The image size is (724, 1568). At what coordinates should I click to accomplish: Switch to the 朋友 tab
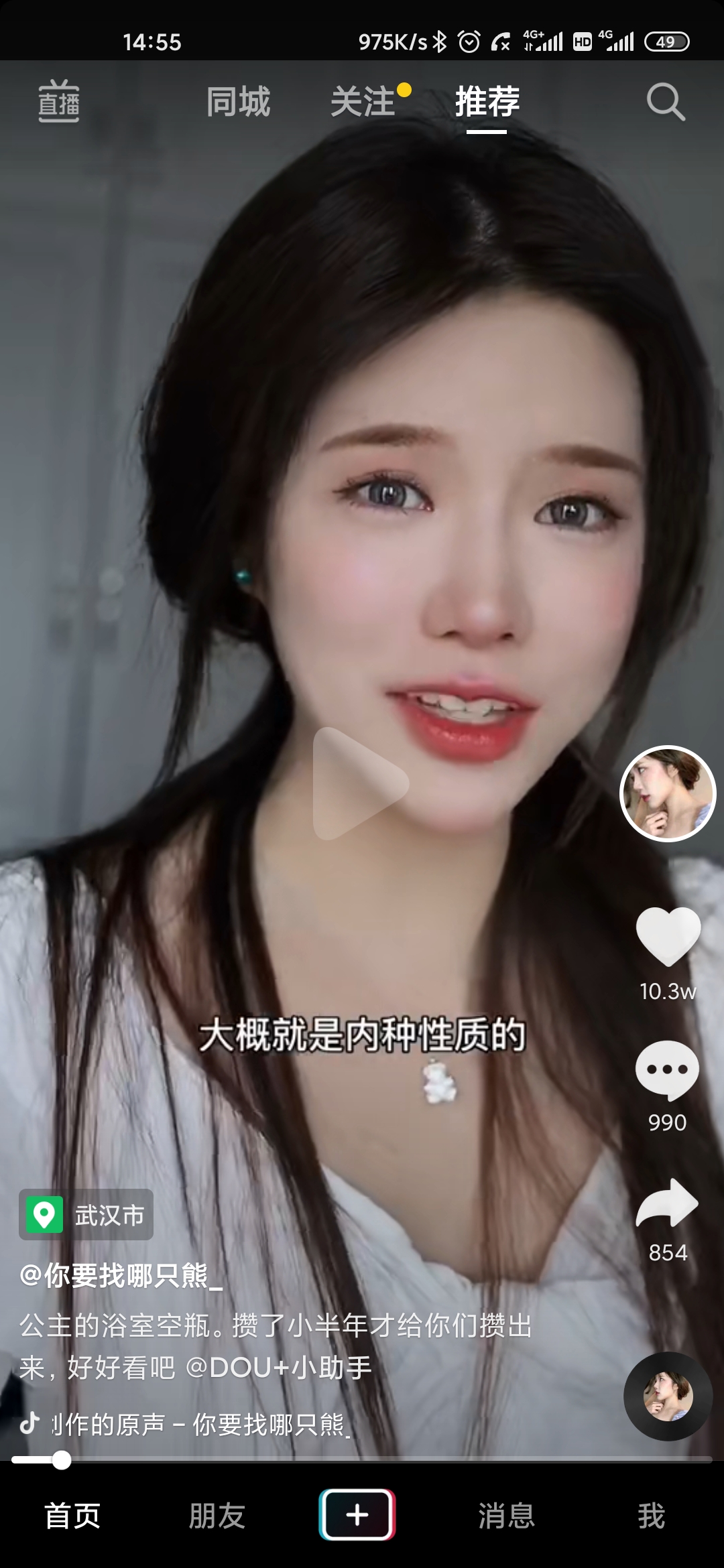click(217, 1516)
